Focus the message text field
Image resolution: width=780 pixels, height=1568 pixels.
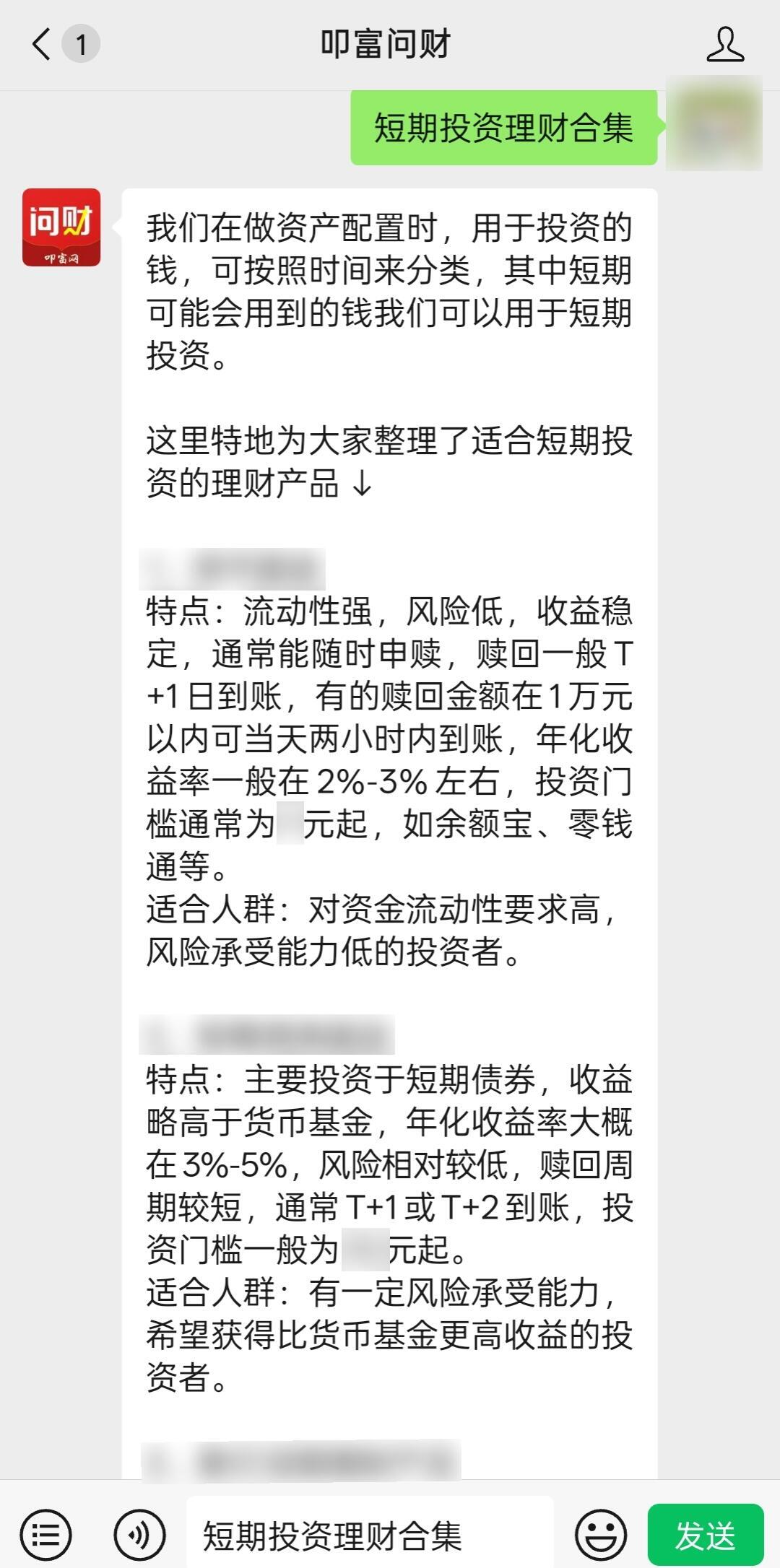pos(370,1535)
